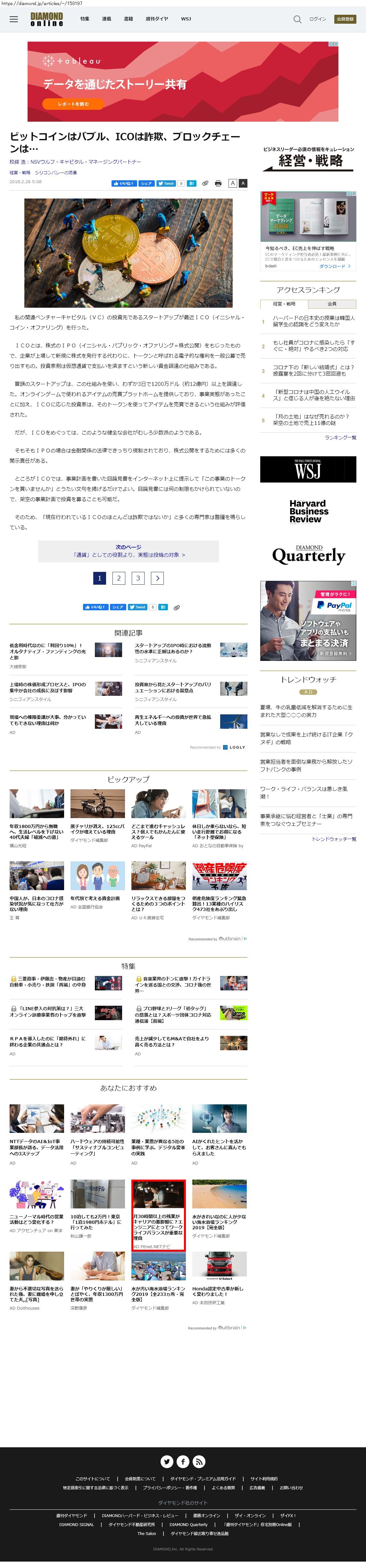Open the Twitter icon in the footer
Screen dimensions: 366x1568
point(167,1461)
